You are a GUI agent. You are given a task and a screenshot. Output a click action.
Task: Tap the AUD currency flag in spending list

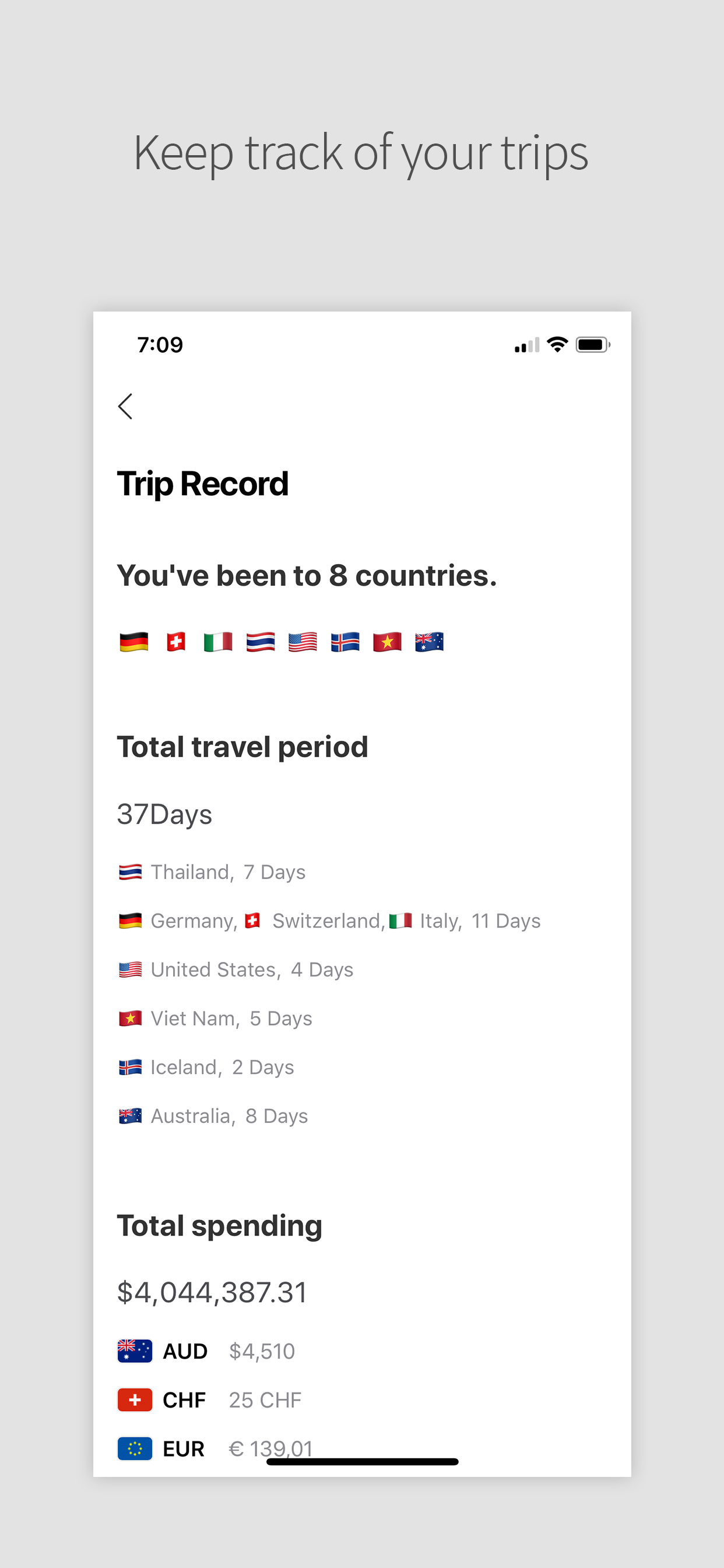point(134,1350)
